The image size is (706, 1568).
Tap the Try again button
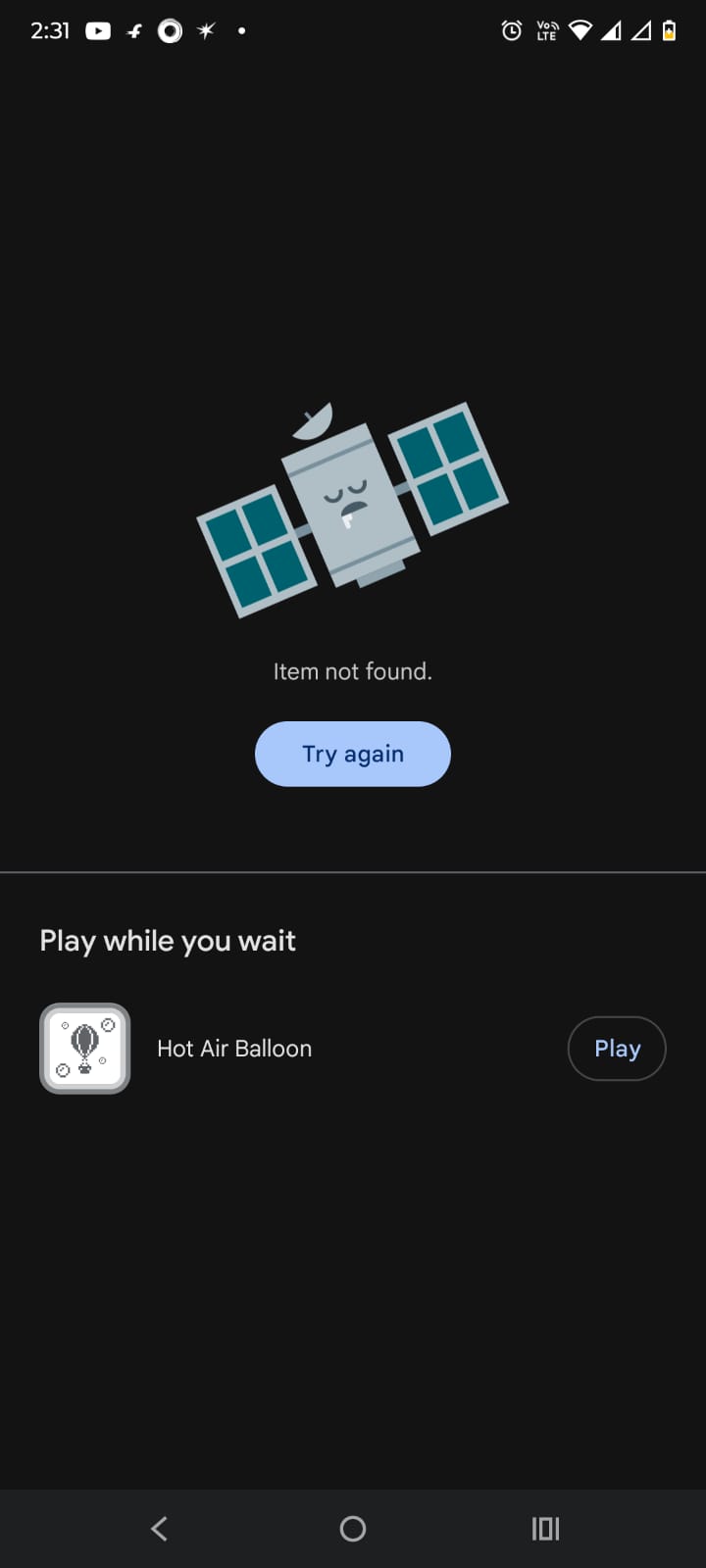(353, 754)
